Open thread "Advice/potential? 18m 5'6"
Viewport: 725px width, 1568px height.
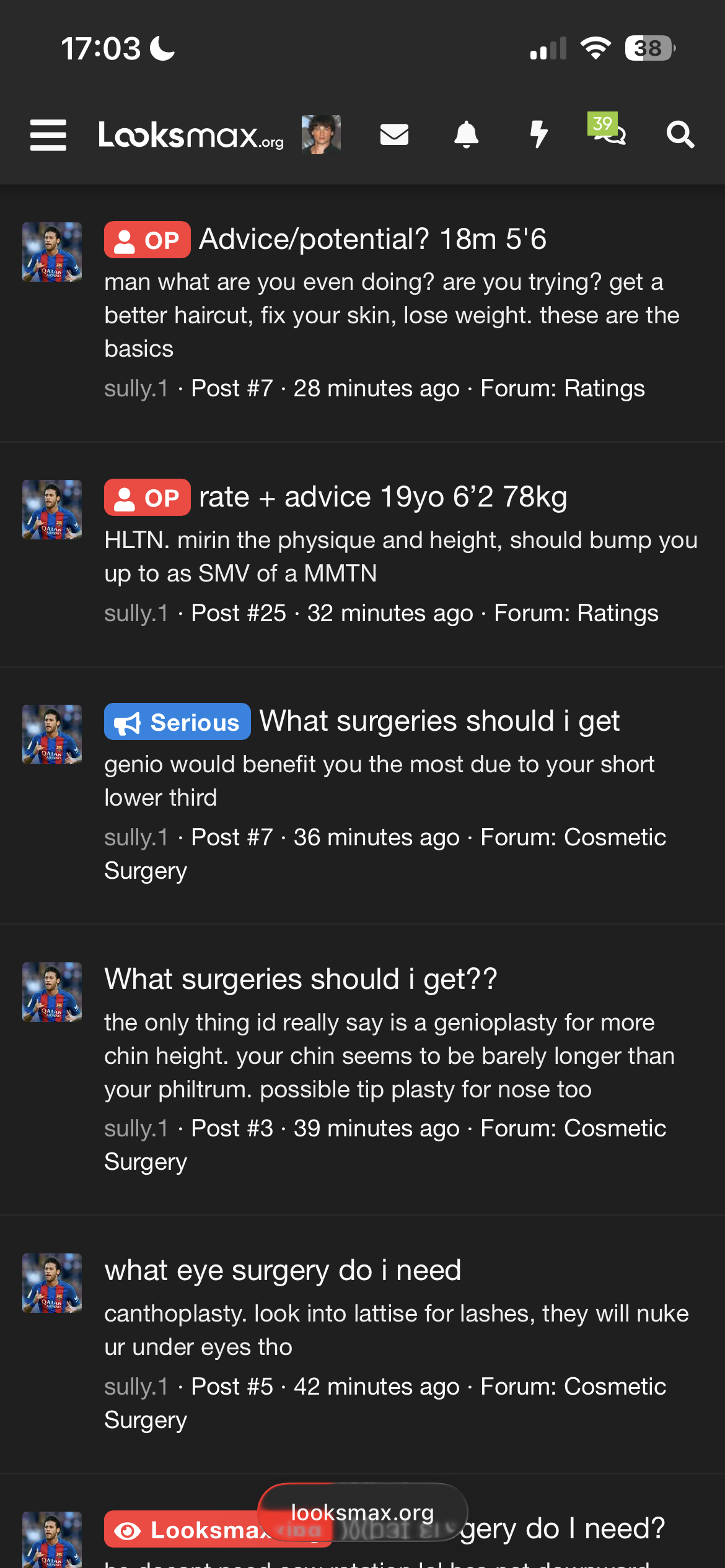coord(372,240)
